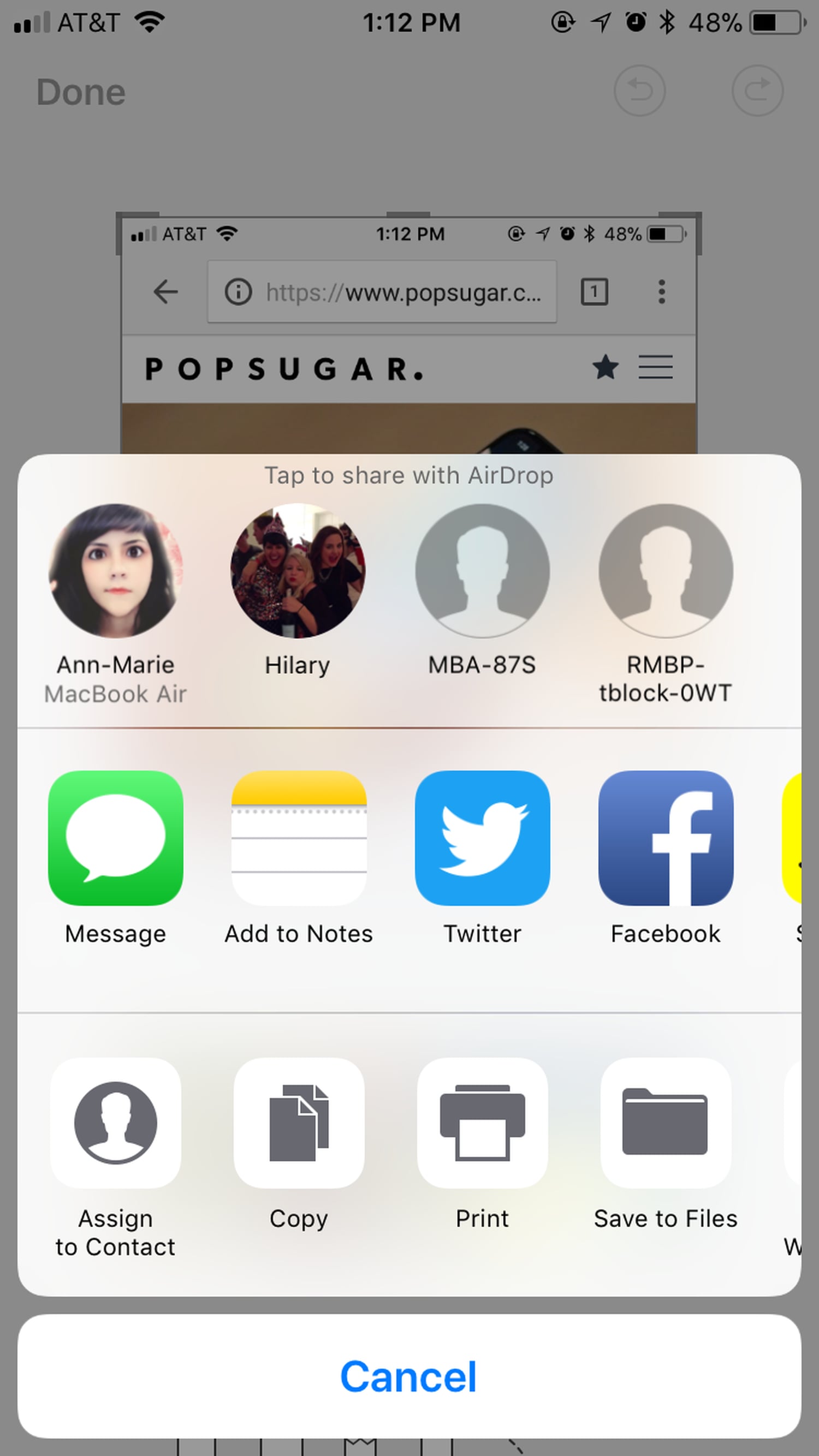AirDrop to Ann-Marie's MacBook Air

pyautogui.click(x=115, y=571)
